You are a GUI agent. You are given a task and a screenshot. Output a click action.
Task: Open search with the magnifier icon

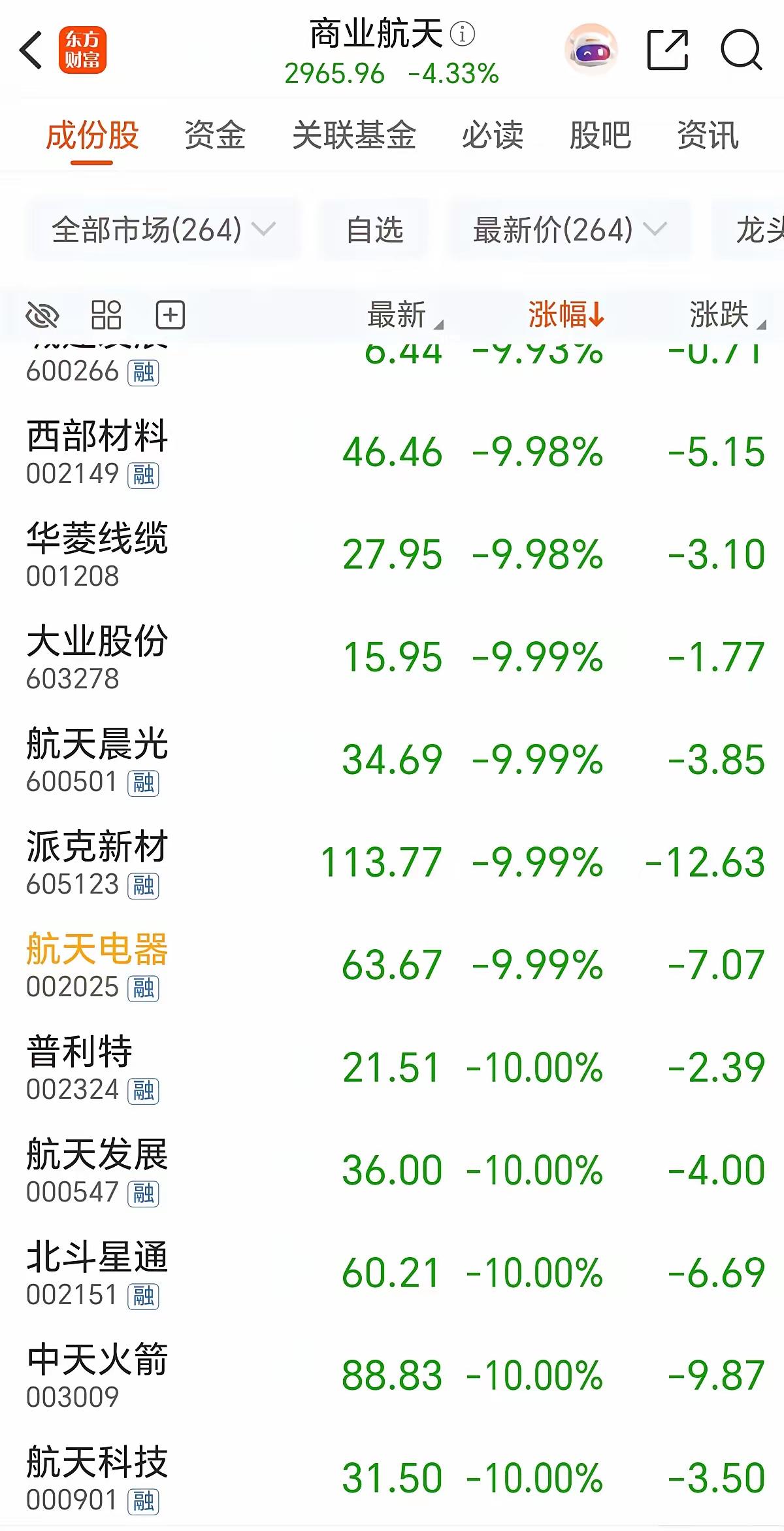point(740,49)
